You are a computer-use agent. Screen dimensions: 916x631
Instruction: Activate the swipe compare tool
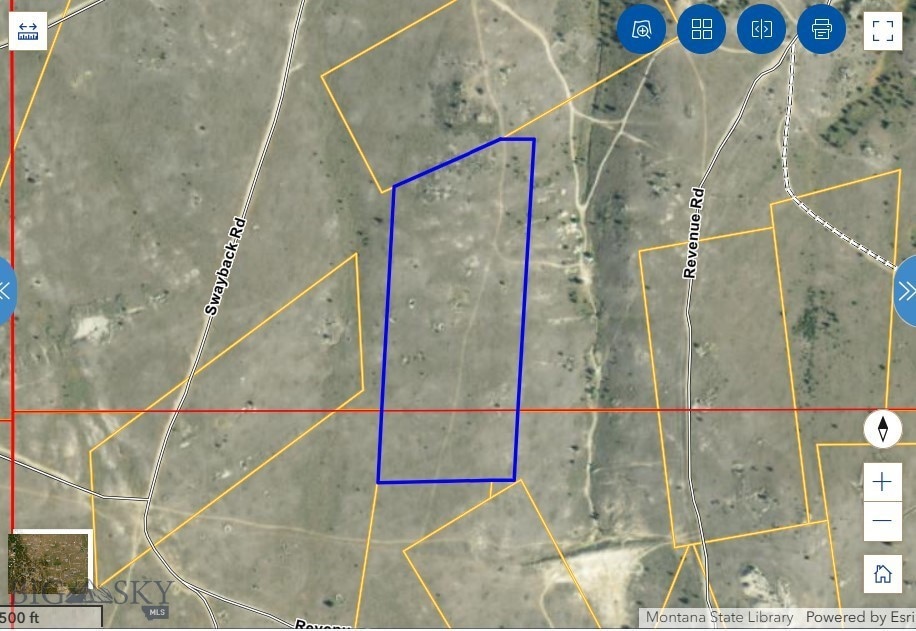coord(761,29)
